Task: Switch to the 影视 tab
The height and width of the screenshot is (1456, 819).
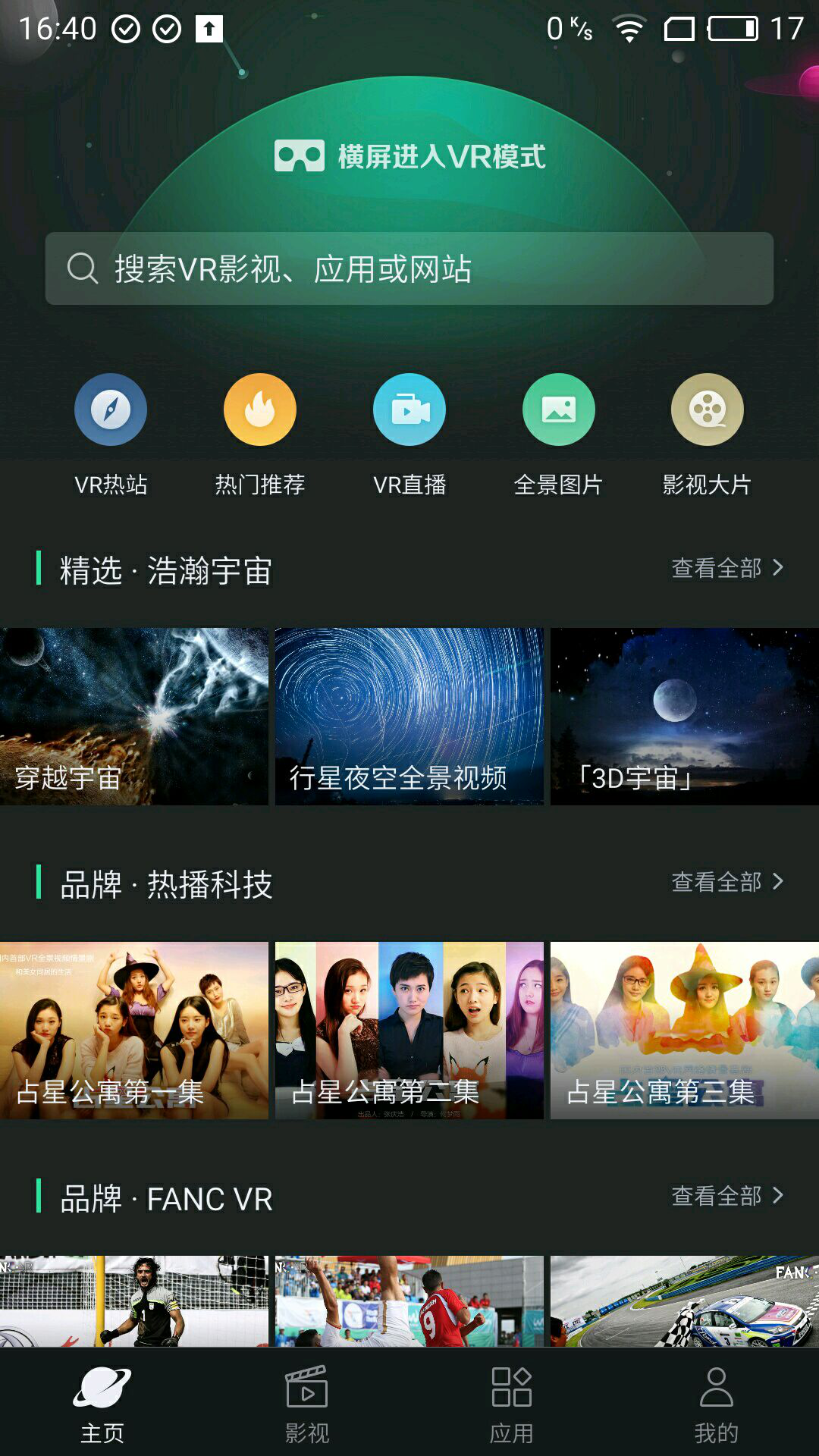Action: click(x=307, y=1403)
